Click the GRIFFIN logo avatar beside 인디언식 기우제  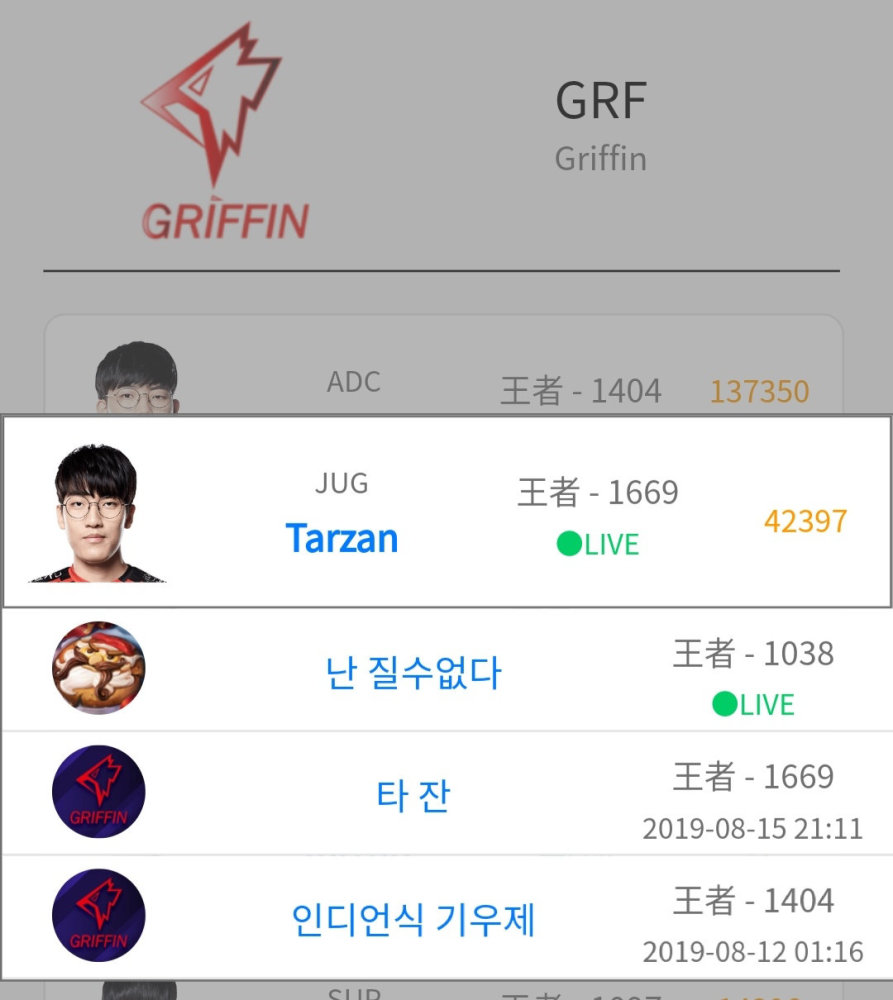click(97, 913)
